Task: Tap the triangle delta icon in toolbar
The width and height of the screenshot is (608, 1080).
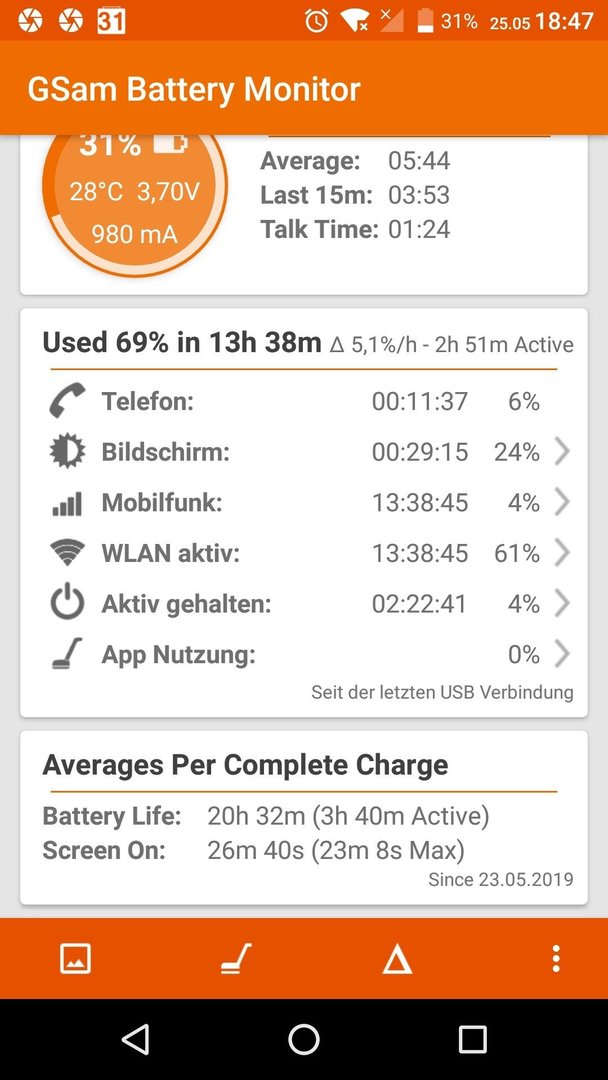Action: pos(397,959)
